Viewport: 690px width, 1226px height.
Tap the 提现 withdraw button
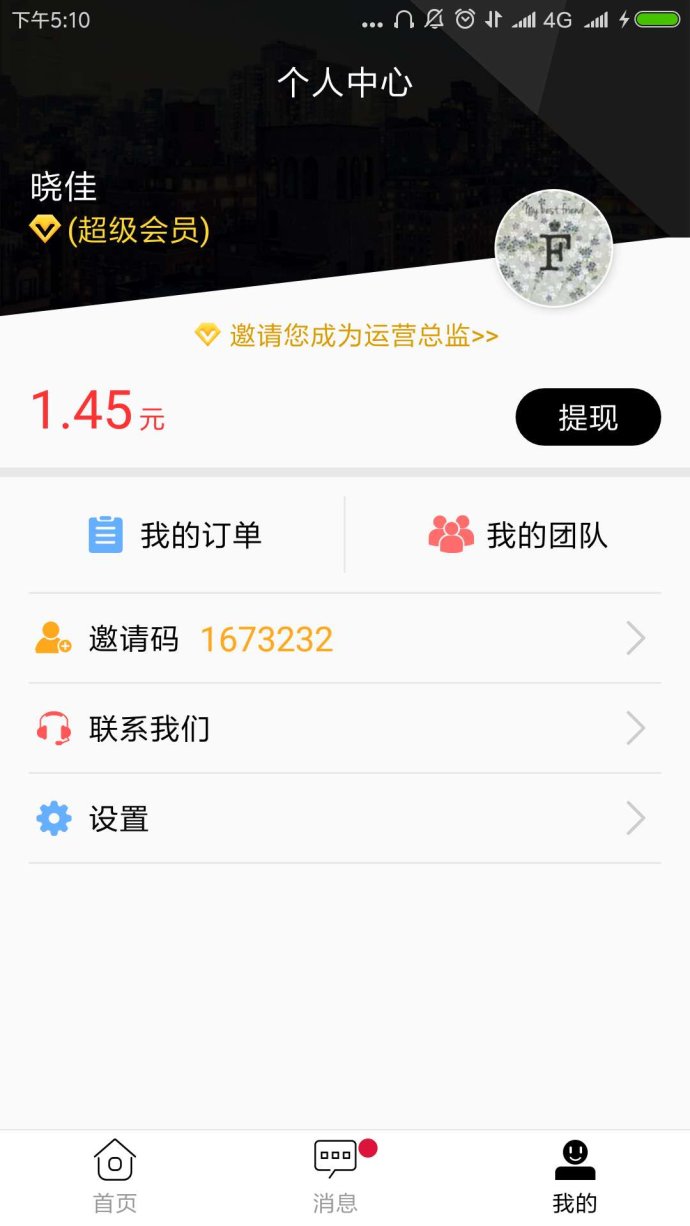pyautogui.click(x=588, y=417)
